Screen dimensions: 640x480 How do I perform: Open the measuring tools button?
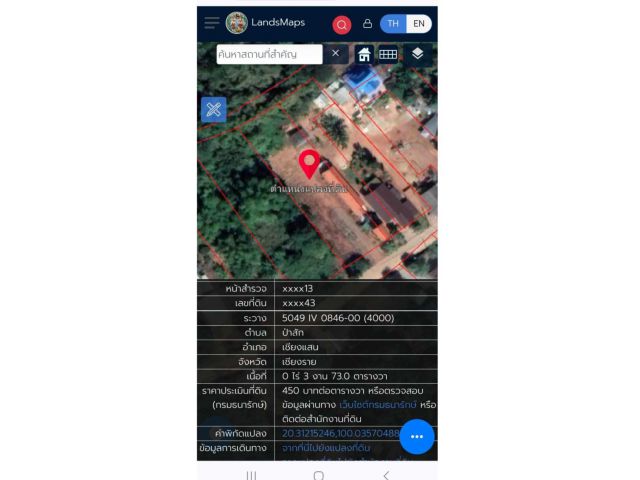pyautogui.click(x=213, y=109)
